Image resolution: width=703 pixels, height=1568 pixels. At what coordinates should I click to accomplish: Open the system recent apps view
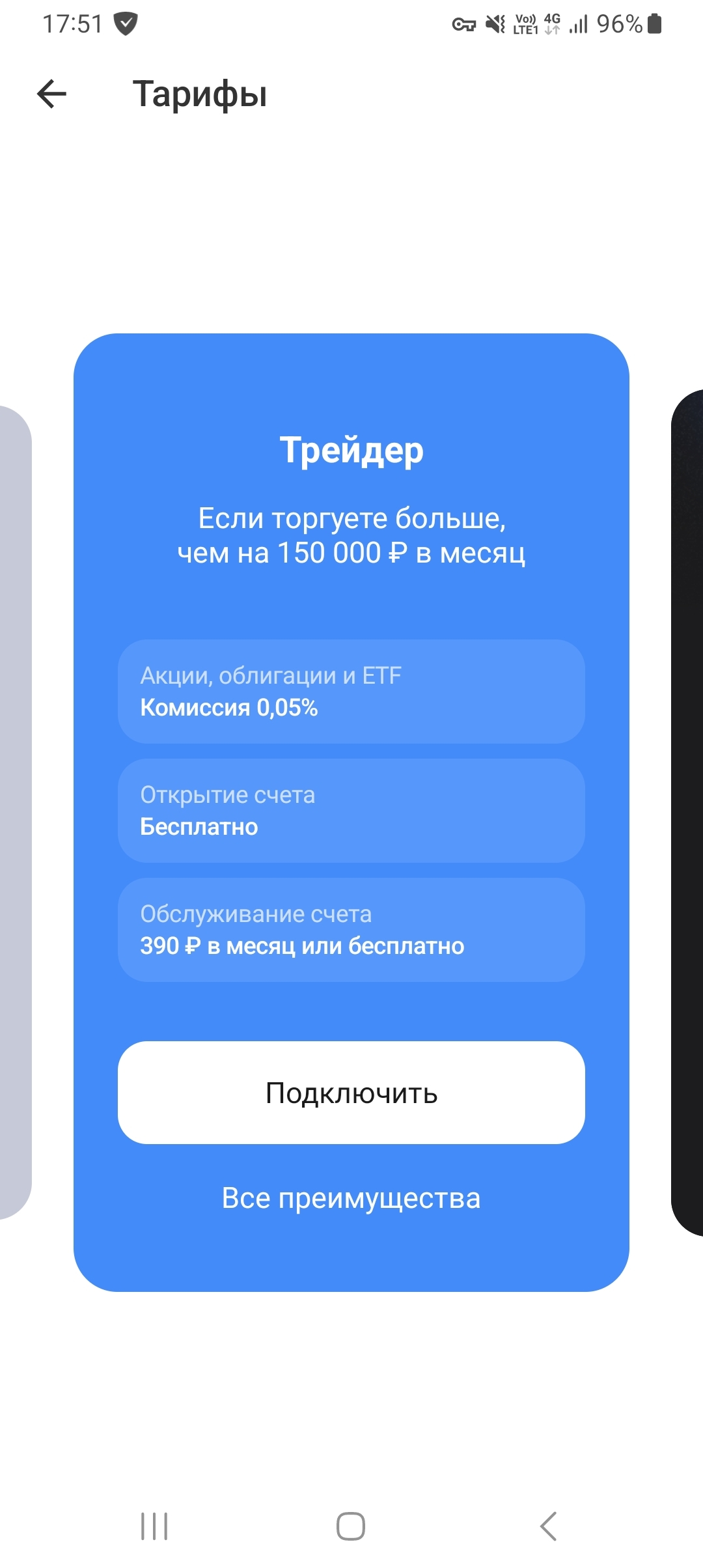tap(154, 1526)
